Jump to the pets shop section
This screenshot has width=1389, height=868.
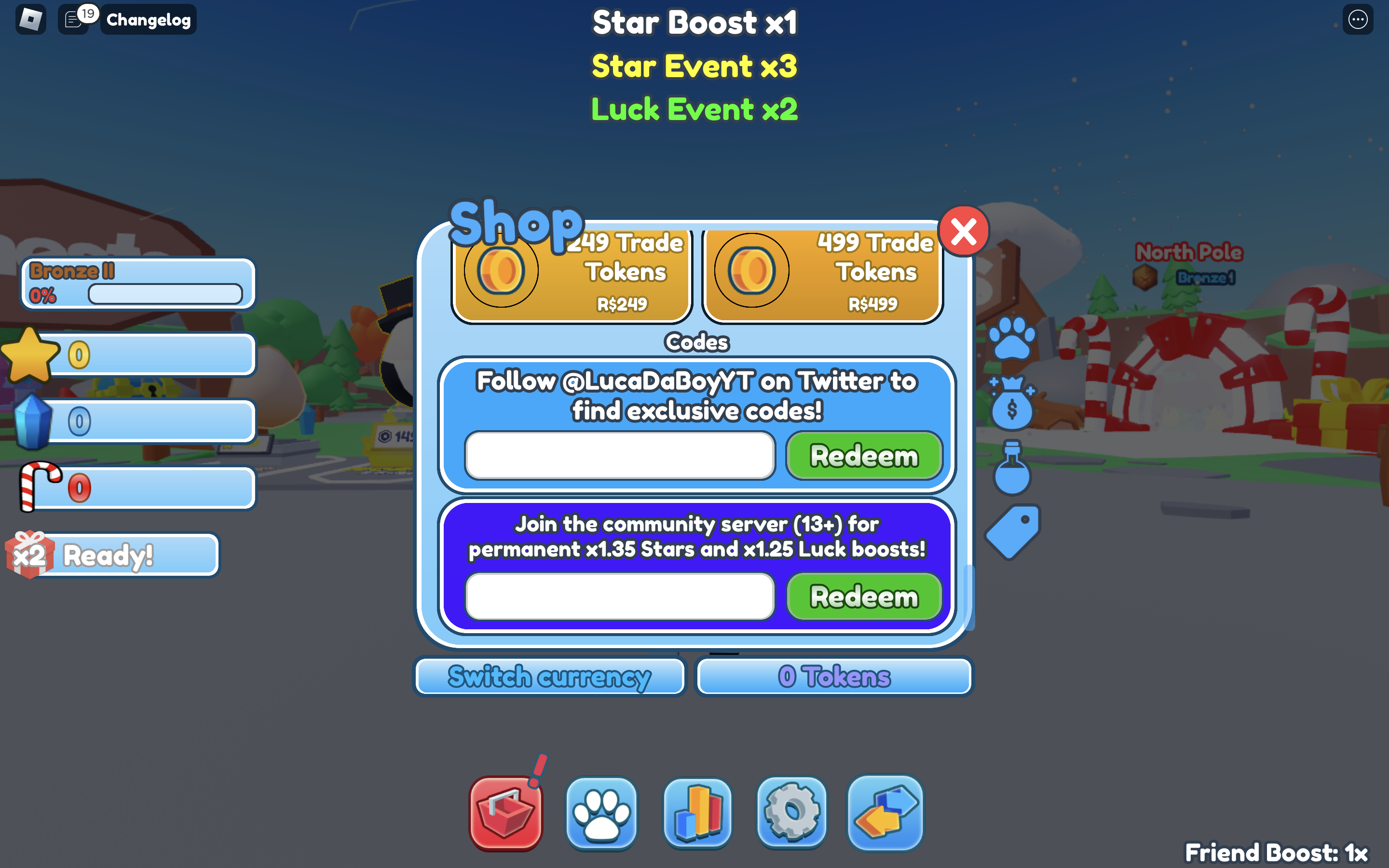pos(1012,339)
